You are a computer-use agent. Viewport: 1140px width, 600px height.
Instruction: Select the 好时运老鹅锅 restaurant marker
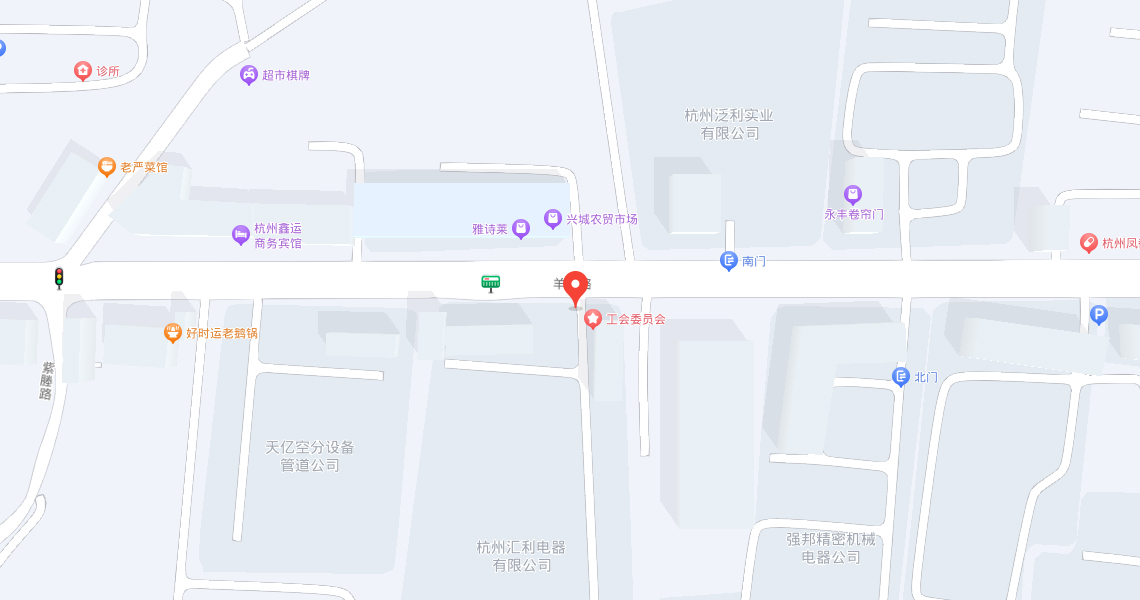173,333
